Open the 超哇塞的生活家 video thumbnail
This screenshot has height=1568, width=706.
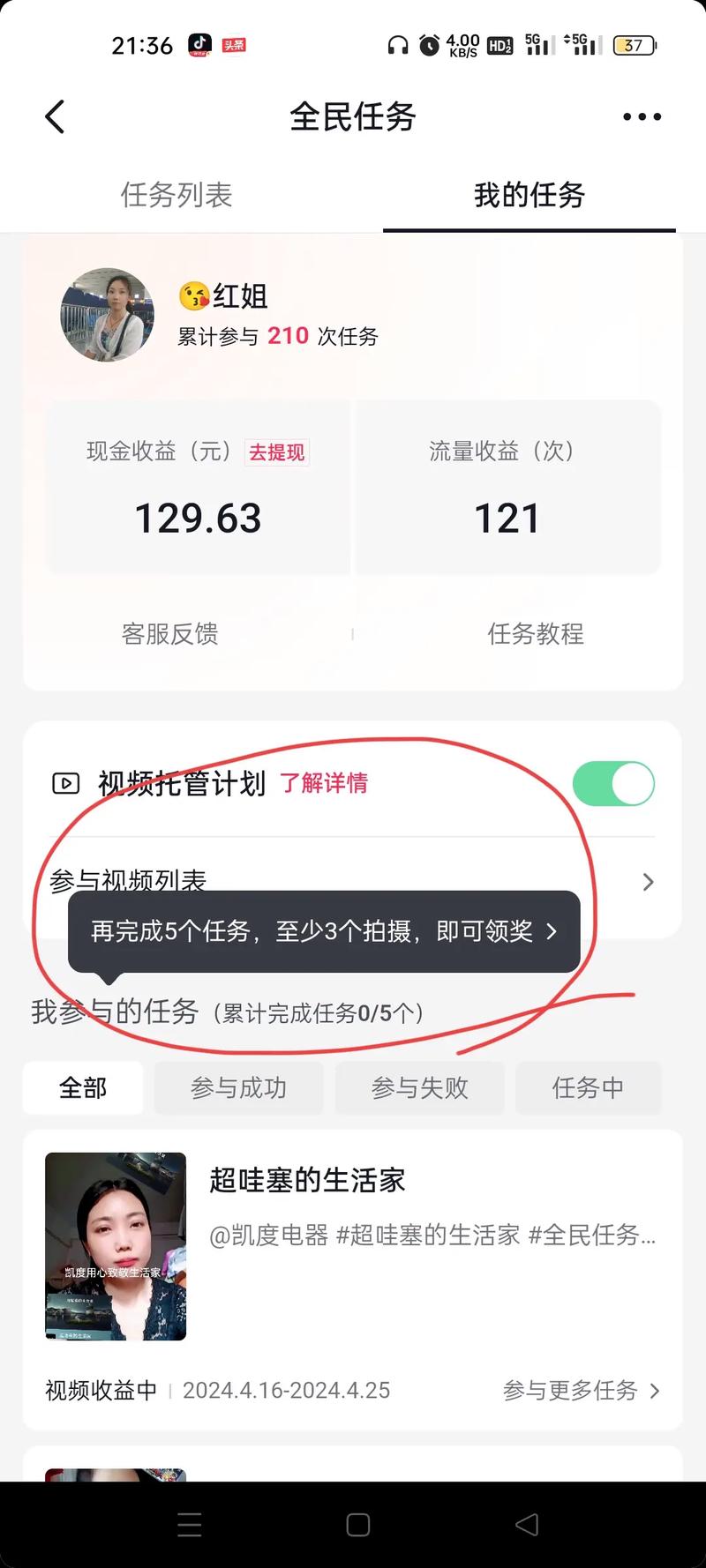115,1245
